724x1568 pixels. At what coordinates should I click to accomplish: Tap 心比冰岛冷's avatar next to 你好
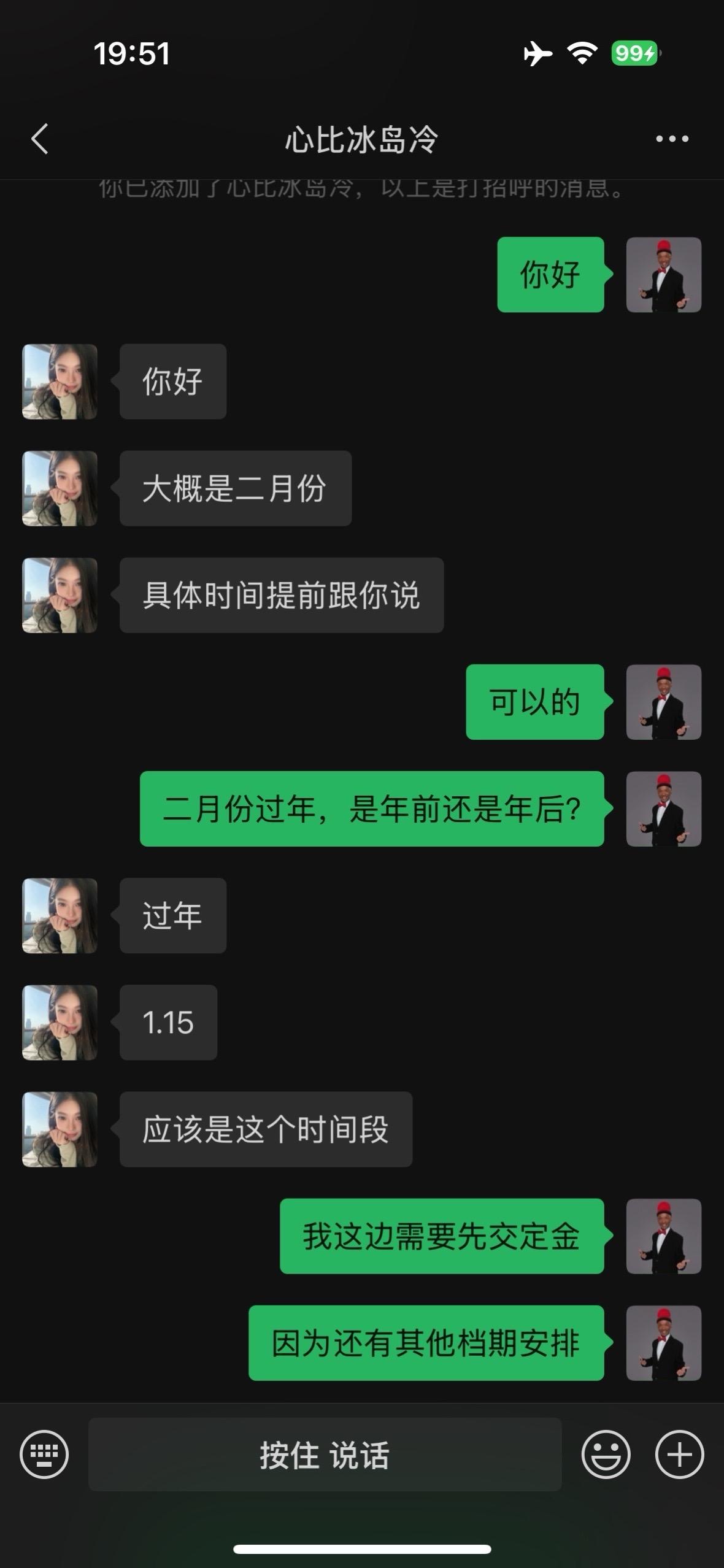tap(59, 382)
